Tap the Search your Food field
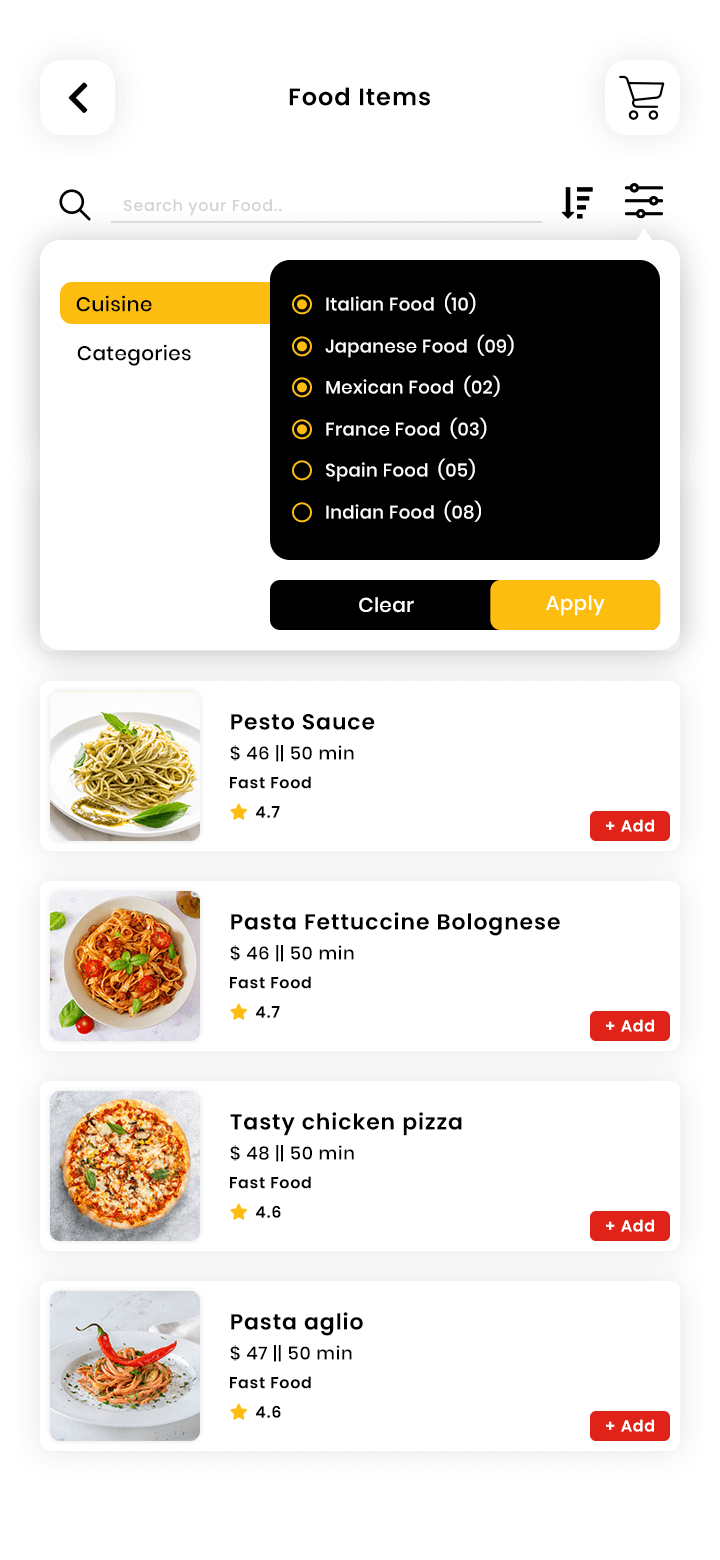The width and height of the screenshot is (720, 1560). coord(326,205)
